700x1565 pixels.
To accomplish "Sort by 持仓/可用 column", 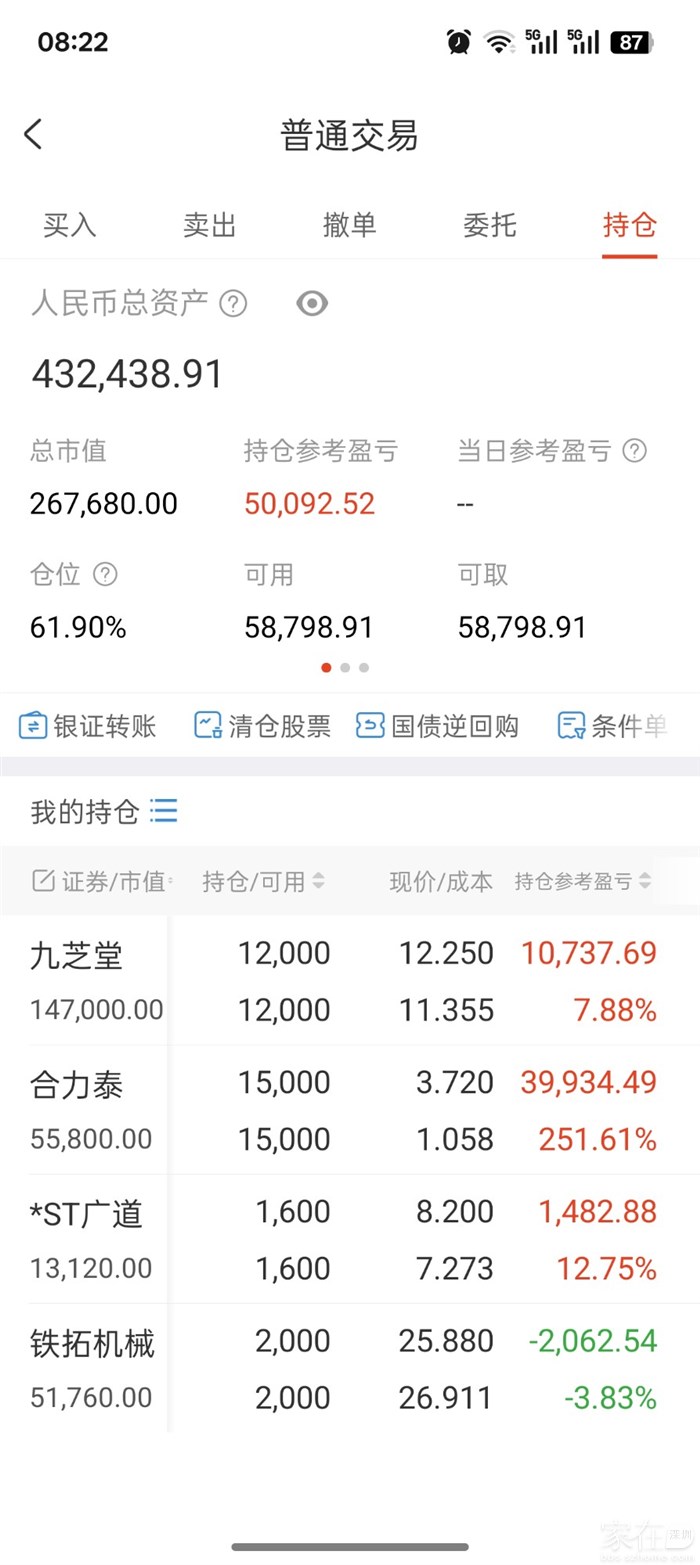I will click(264, 882).
